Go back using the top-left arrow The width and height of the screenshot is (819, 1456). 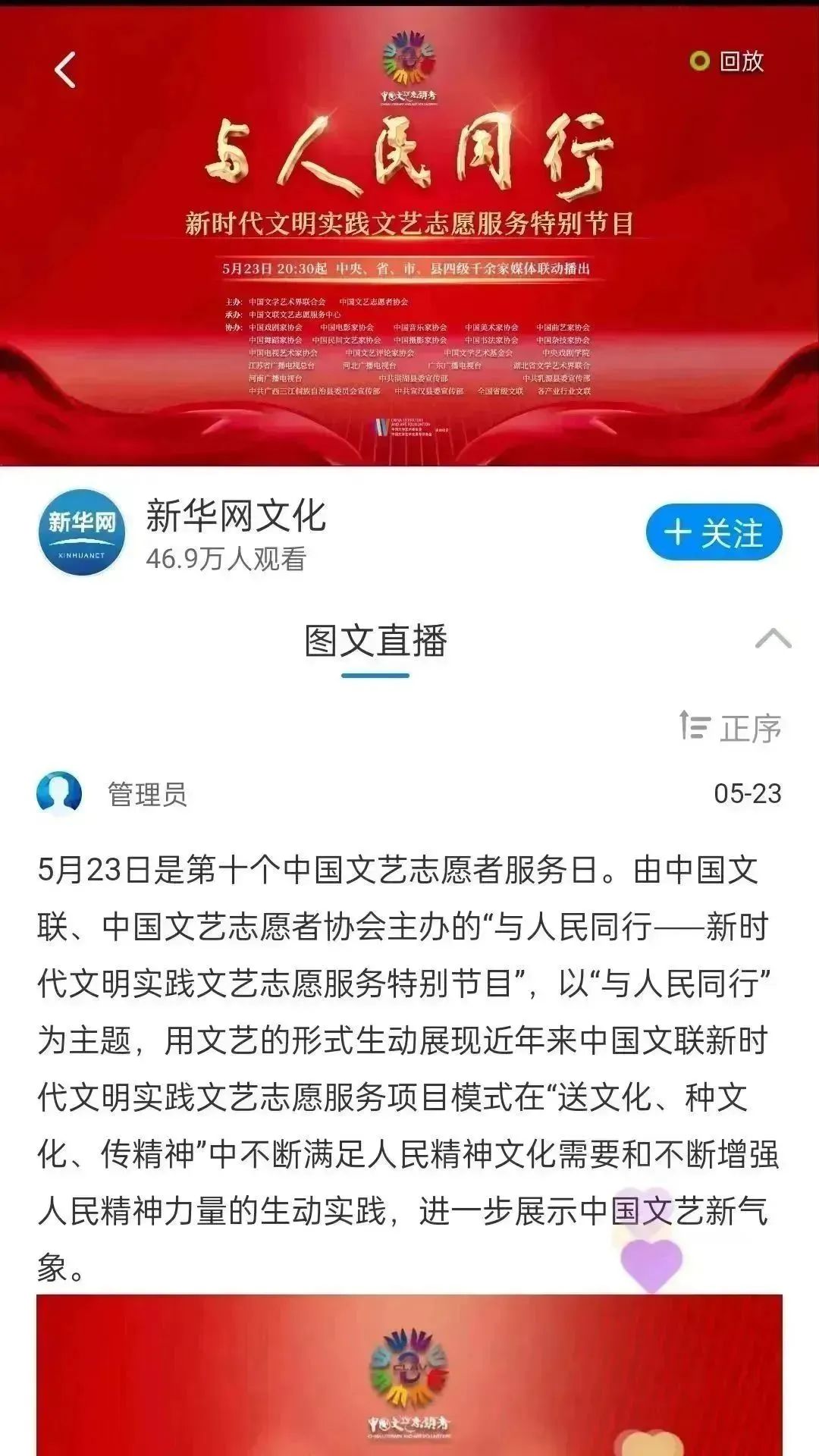pyautogui.click(x=66, y=71)
